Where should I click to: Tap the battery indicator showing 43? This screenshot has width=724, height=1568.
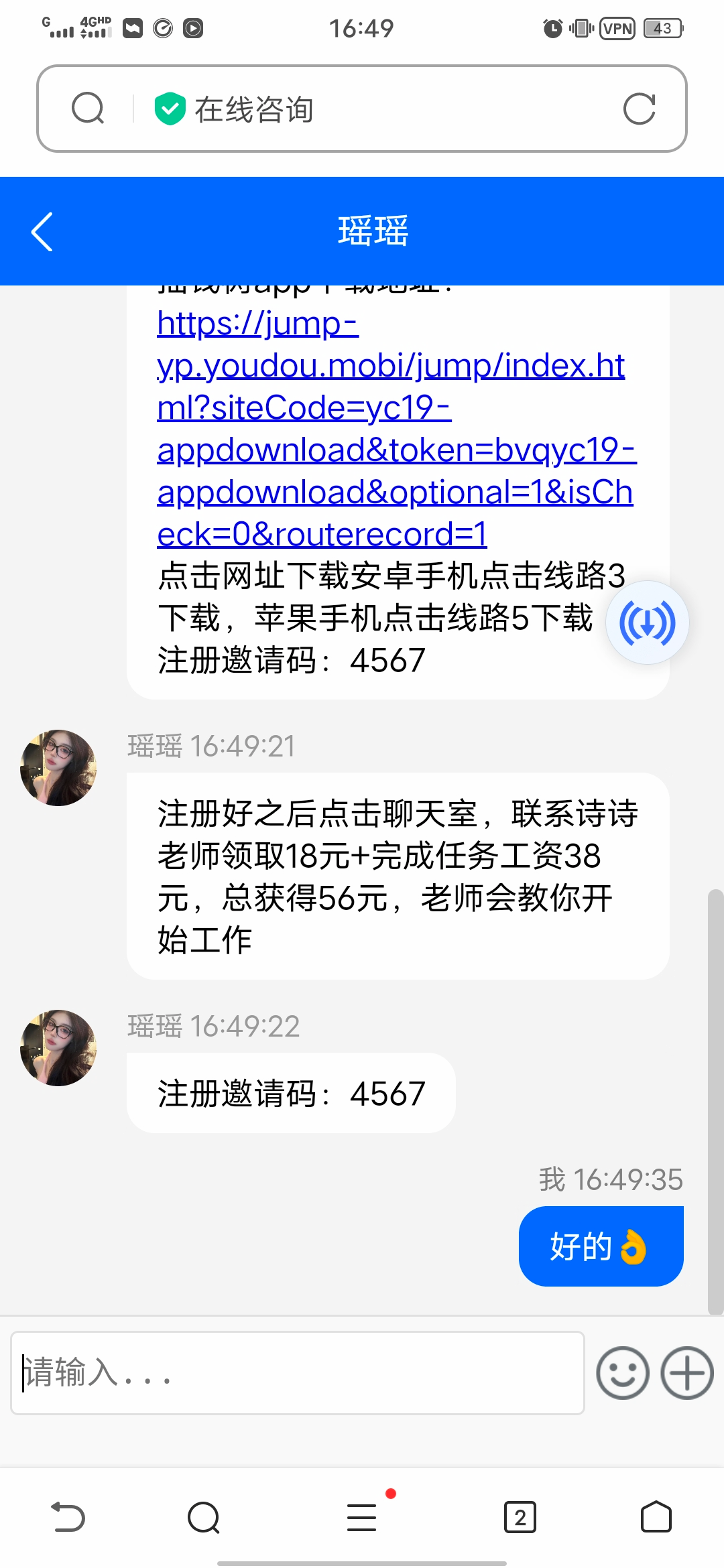662,28
